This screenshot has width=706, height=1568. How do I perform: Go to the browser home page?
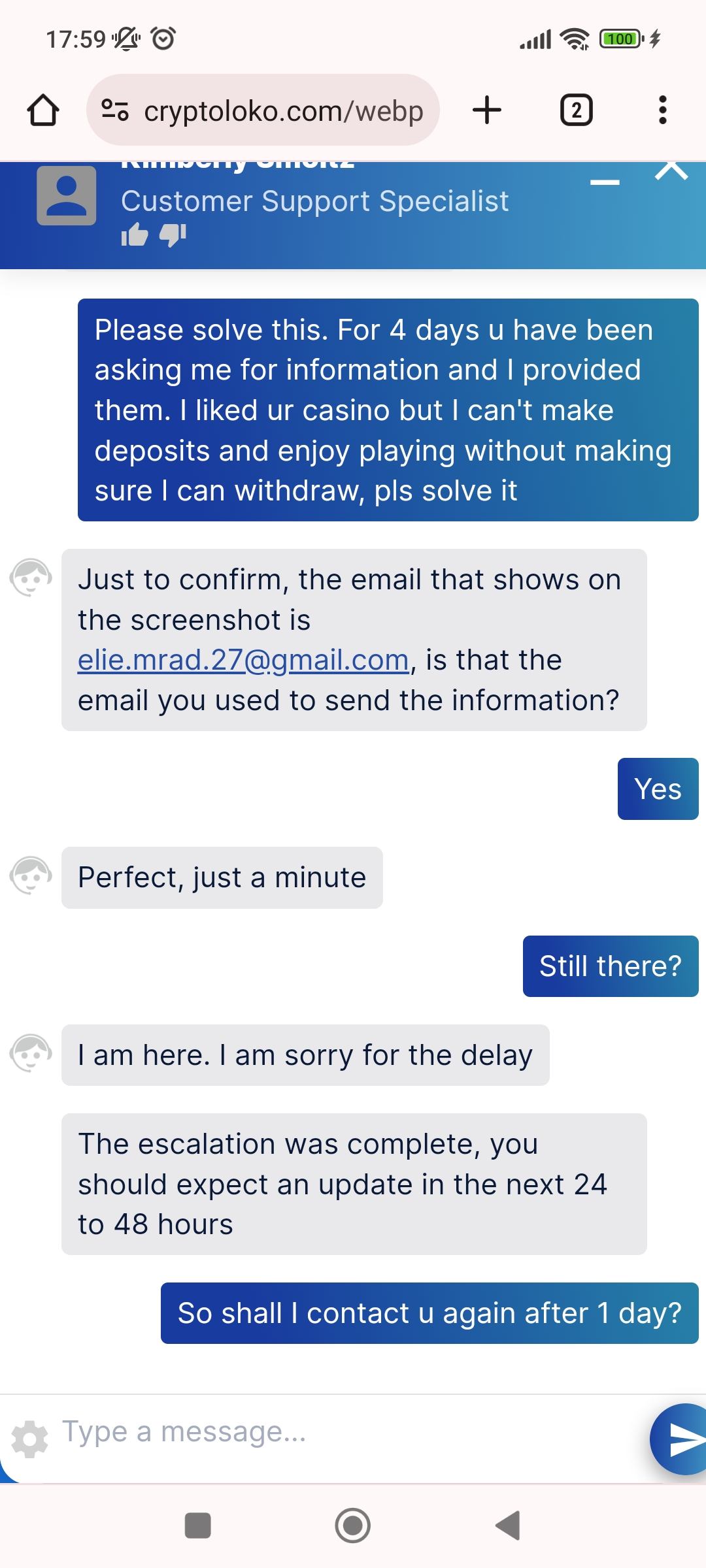[x=43, y=110]
